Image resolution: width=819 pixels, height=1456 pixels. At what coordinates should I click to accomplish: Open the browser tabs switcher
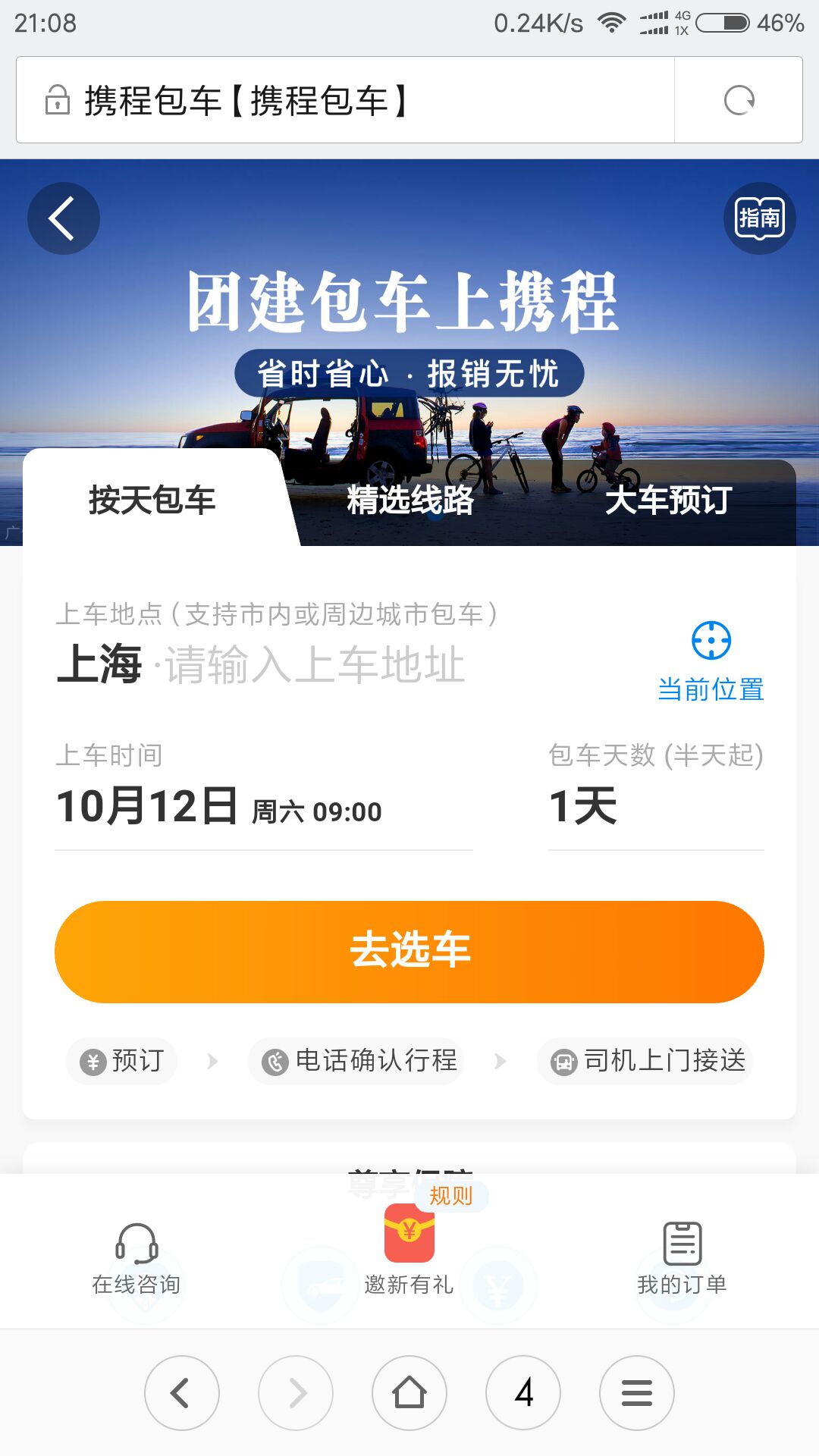point(523,1393)
